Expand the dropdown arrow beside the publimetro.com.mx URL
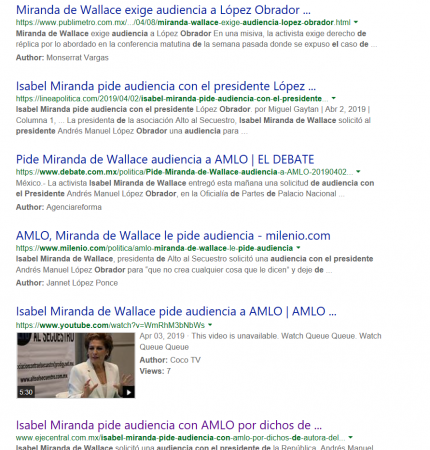Viewport: 430px width, 450px height. (x=356, y=22)
